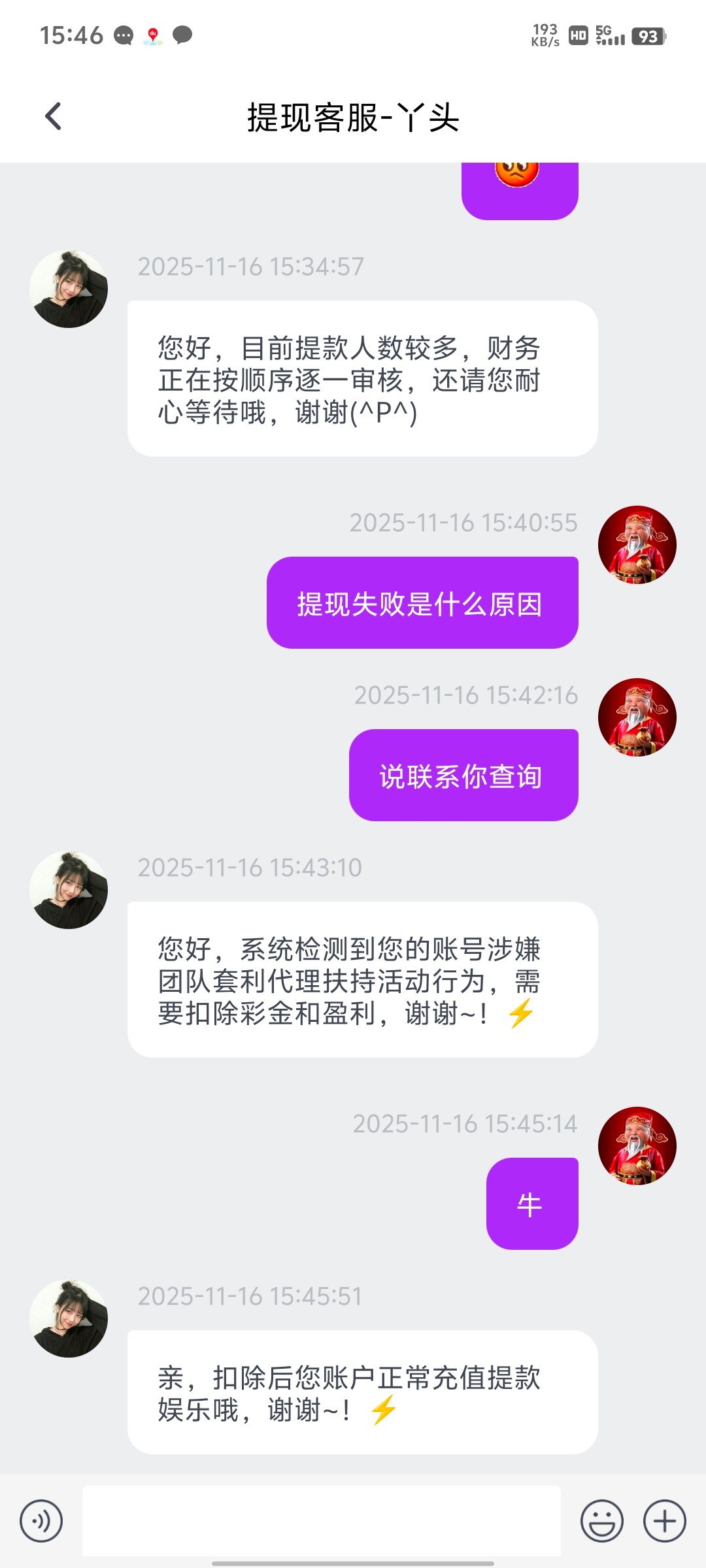
Task: Open the emoji picker
Action: pos(603,1520)
